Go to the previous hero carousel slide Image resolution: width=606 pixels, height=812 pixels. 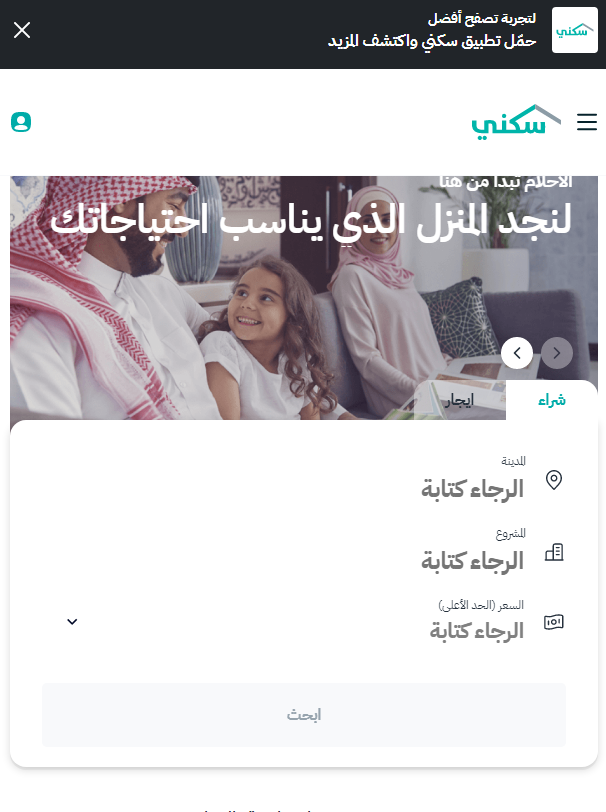point(557,352)
